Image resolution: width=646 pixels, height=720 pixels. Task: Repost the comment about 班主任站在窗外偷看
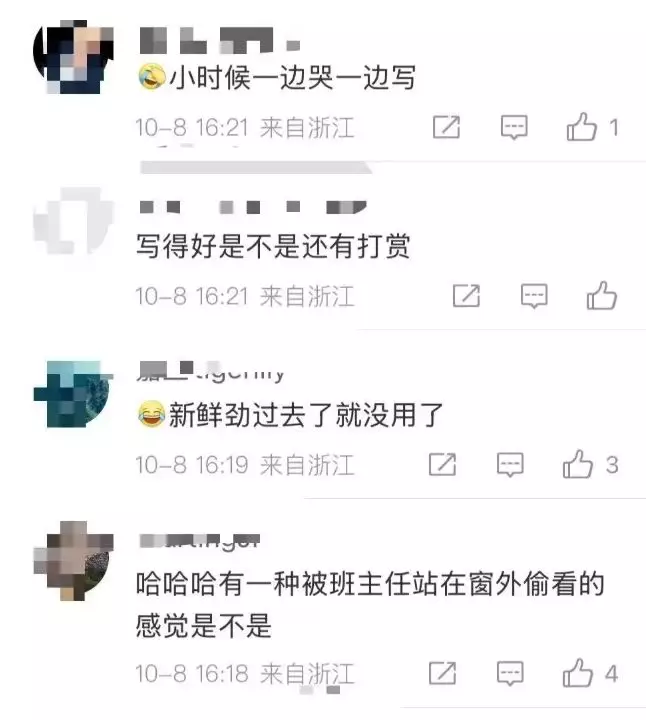(443, 674)
